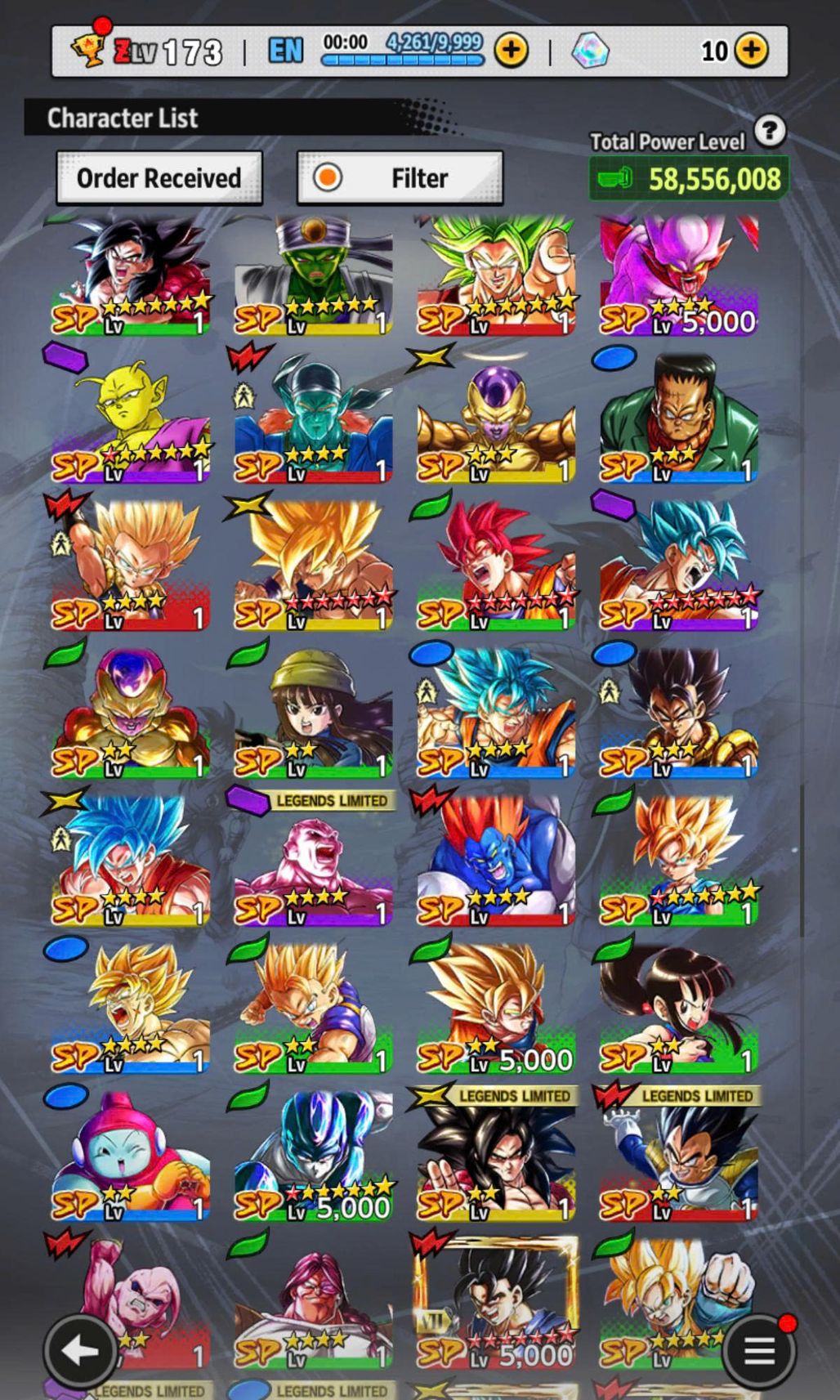Open the hamburger menu button

click(x=759, y=1351)
